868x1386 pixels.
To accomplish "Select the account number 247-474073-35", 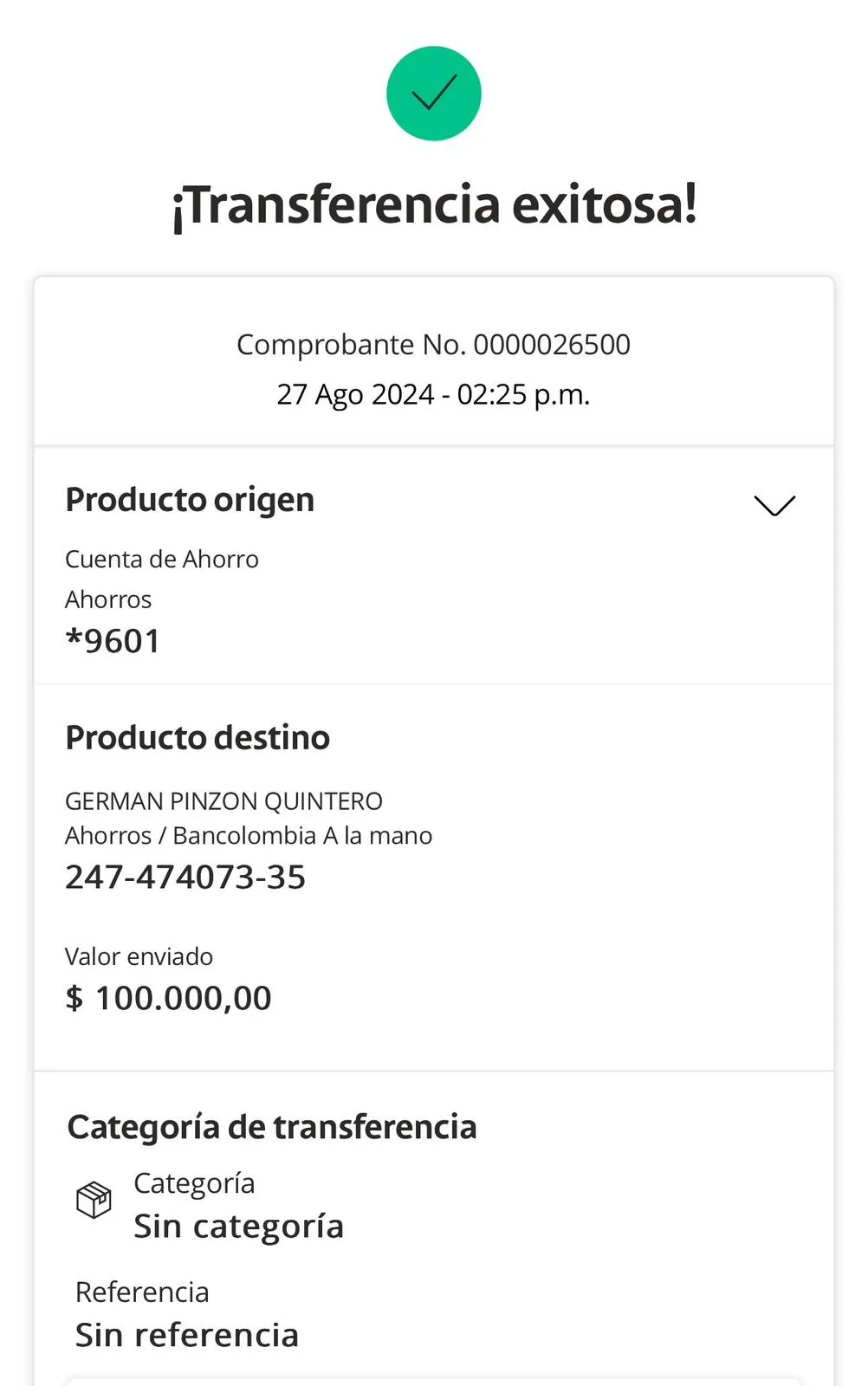I will tap(185, 876).
